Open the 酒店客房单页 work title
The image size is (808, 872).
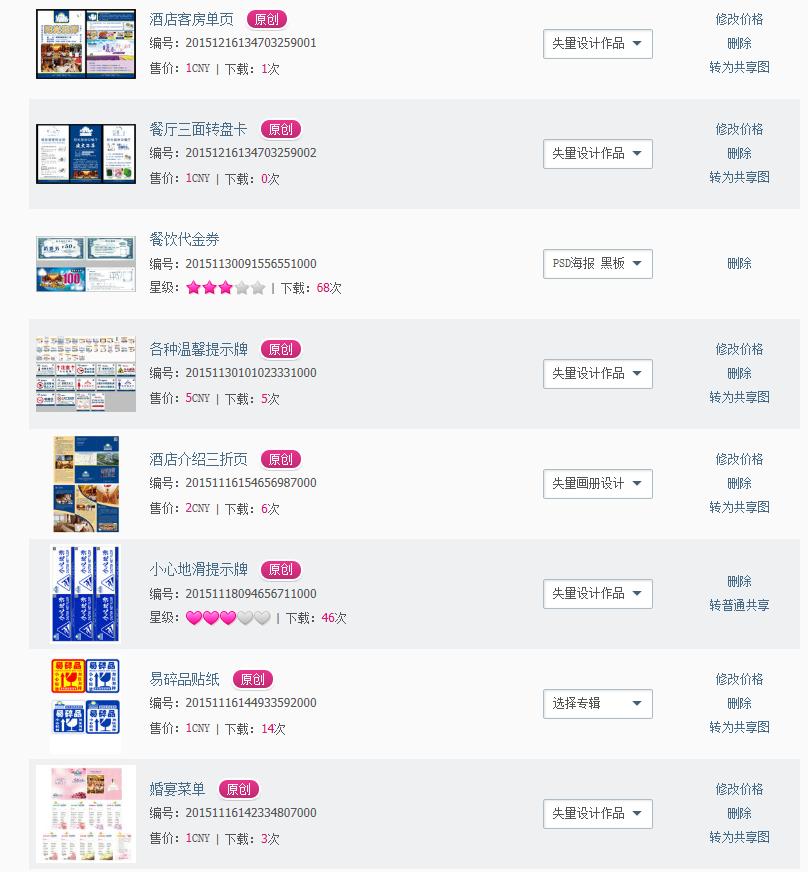click(x=191, y=19)
